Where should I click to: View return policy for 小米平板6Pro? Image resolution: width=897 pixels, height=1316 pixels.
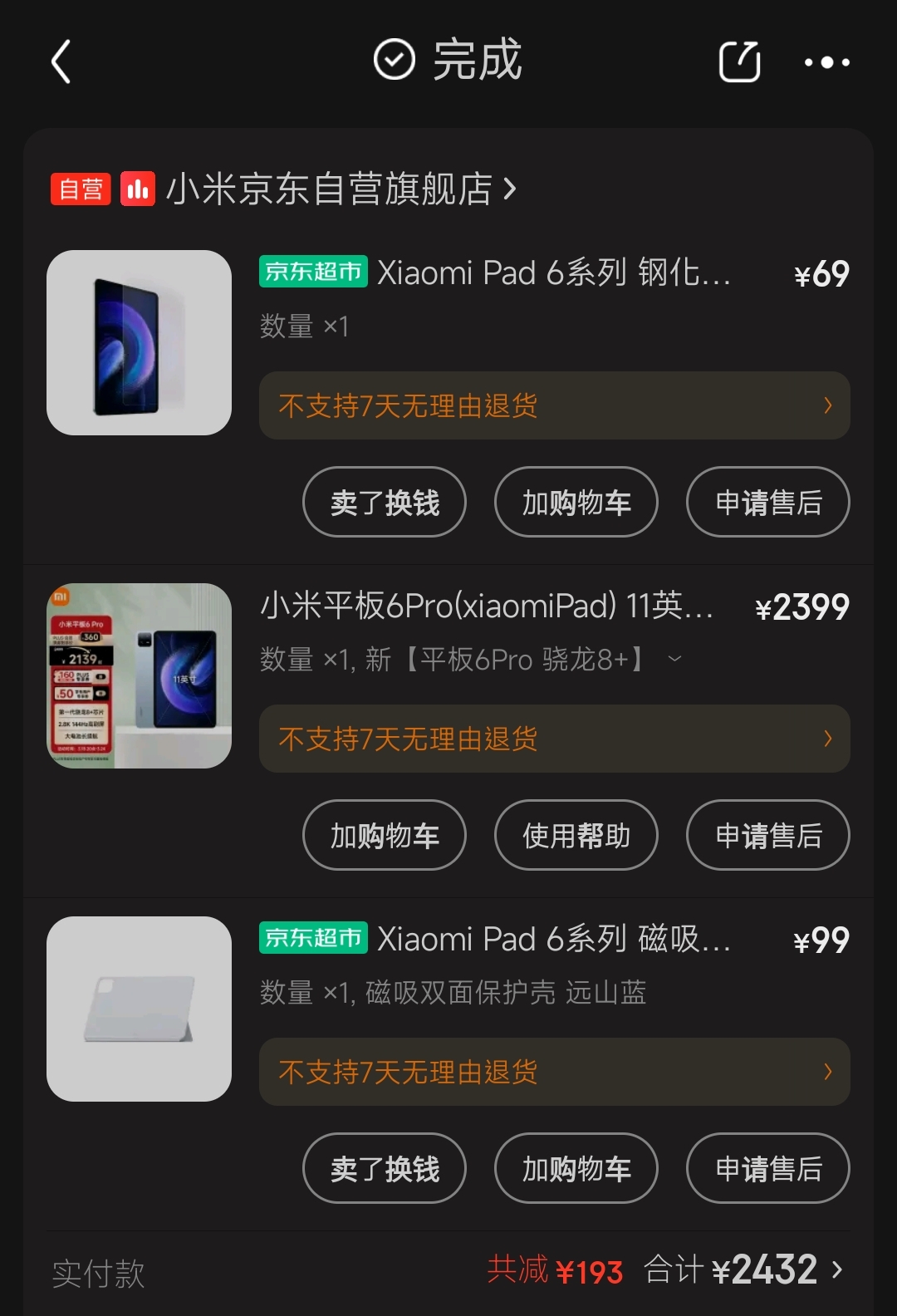point(554,739)
